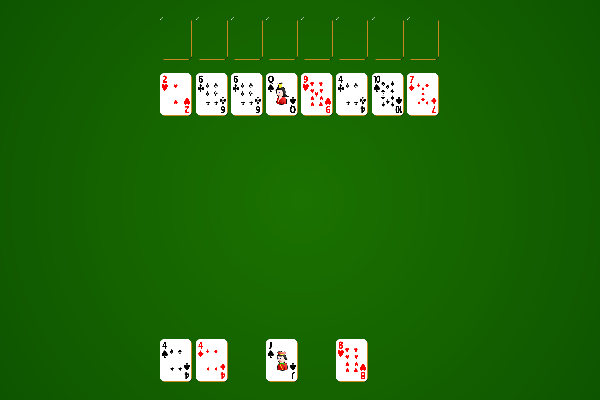Tap the 4 of diamonds card
Screen dimensions: 600x400
click(x=211, y=360)
